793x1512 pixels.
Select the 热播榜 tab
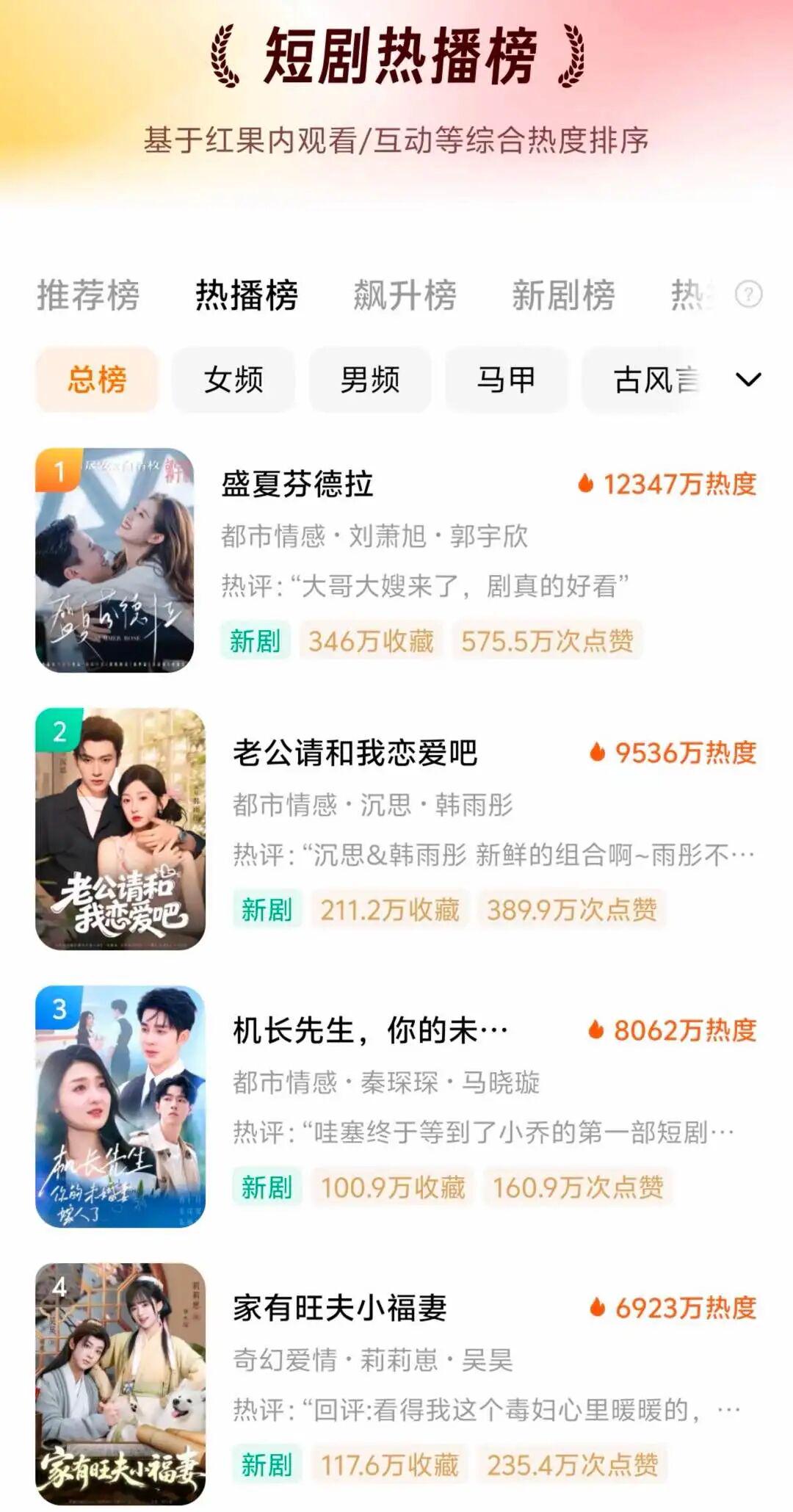pyautogui.click(x=247, y=295)
